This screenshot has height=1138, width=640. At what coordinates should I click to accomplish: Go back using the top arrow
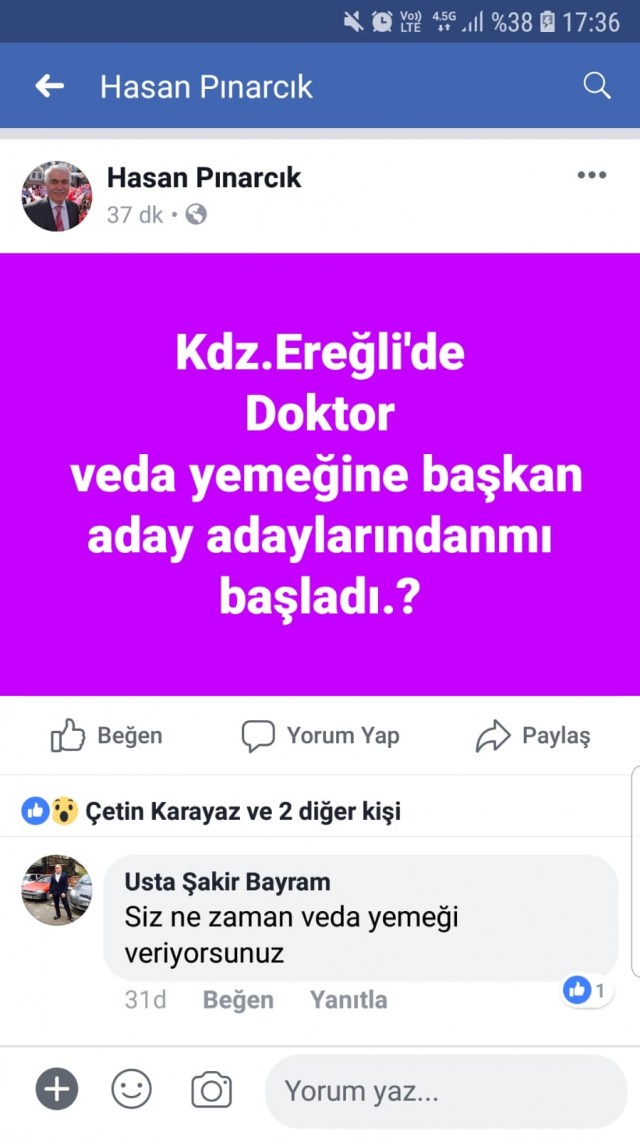[x=50, y=87]
